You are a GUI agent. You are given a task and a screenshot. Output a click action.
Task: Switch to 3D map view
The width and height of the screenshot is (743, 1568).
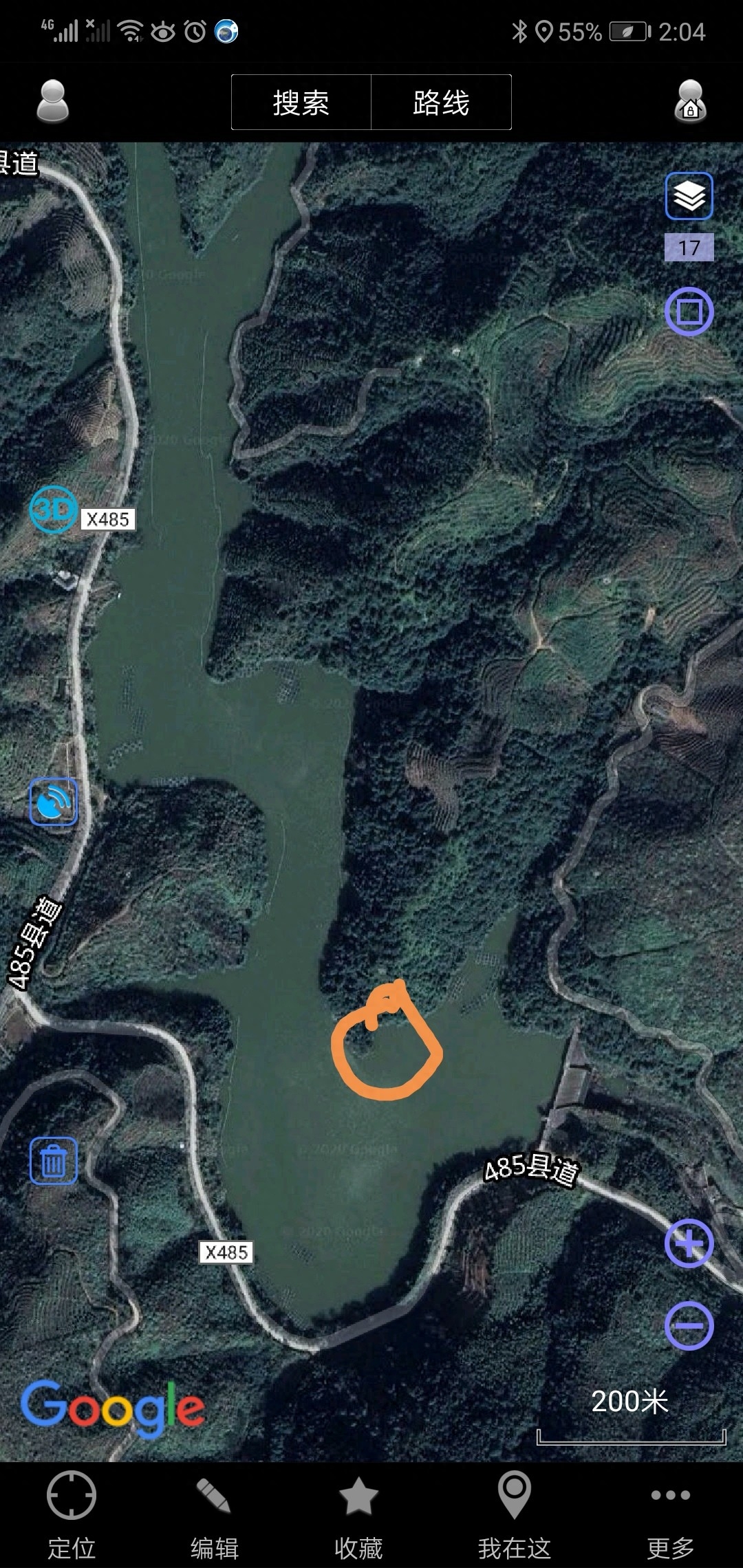53,510
